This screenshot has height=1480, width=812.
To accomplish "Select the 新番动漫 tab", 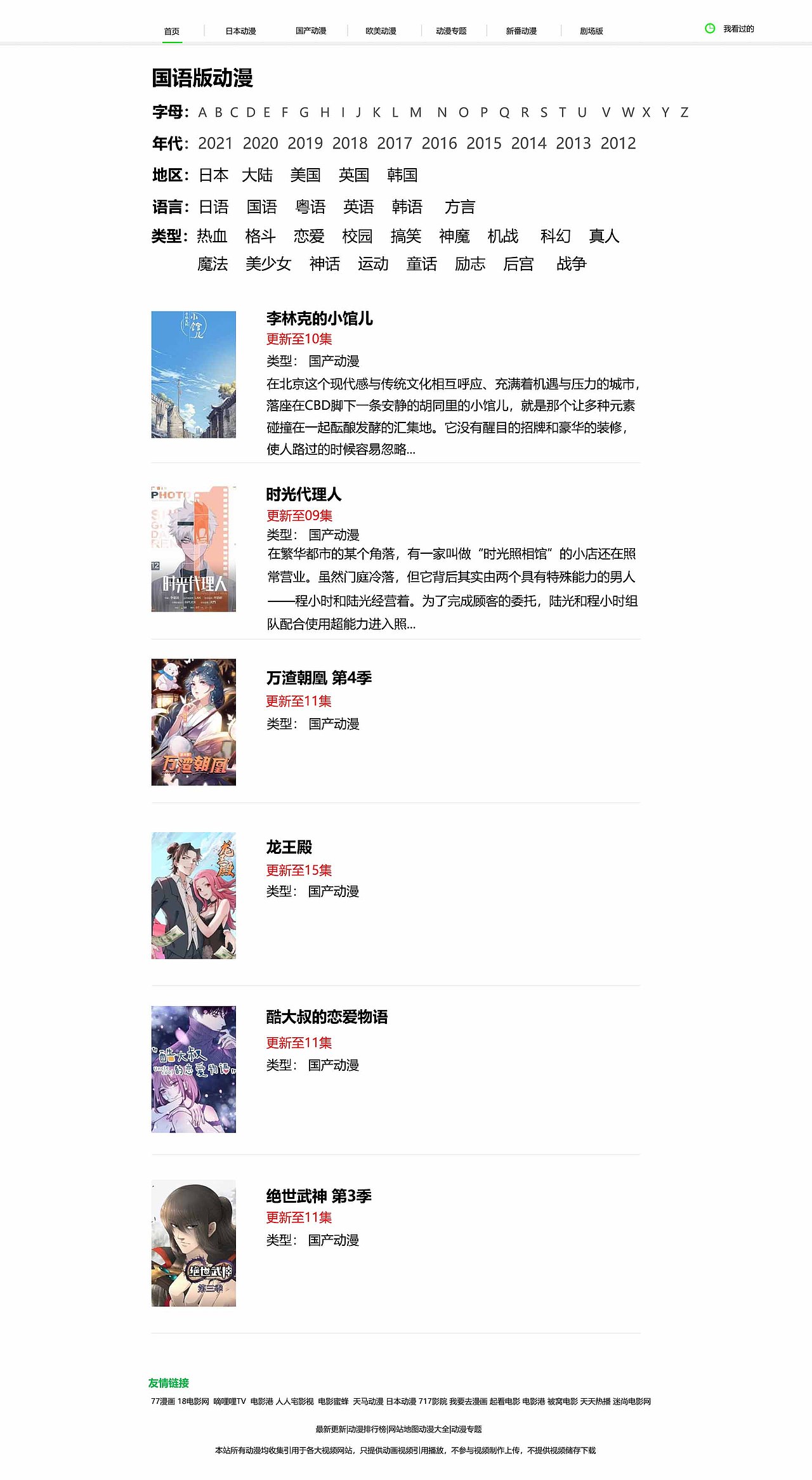I will (521, 29).
